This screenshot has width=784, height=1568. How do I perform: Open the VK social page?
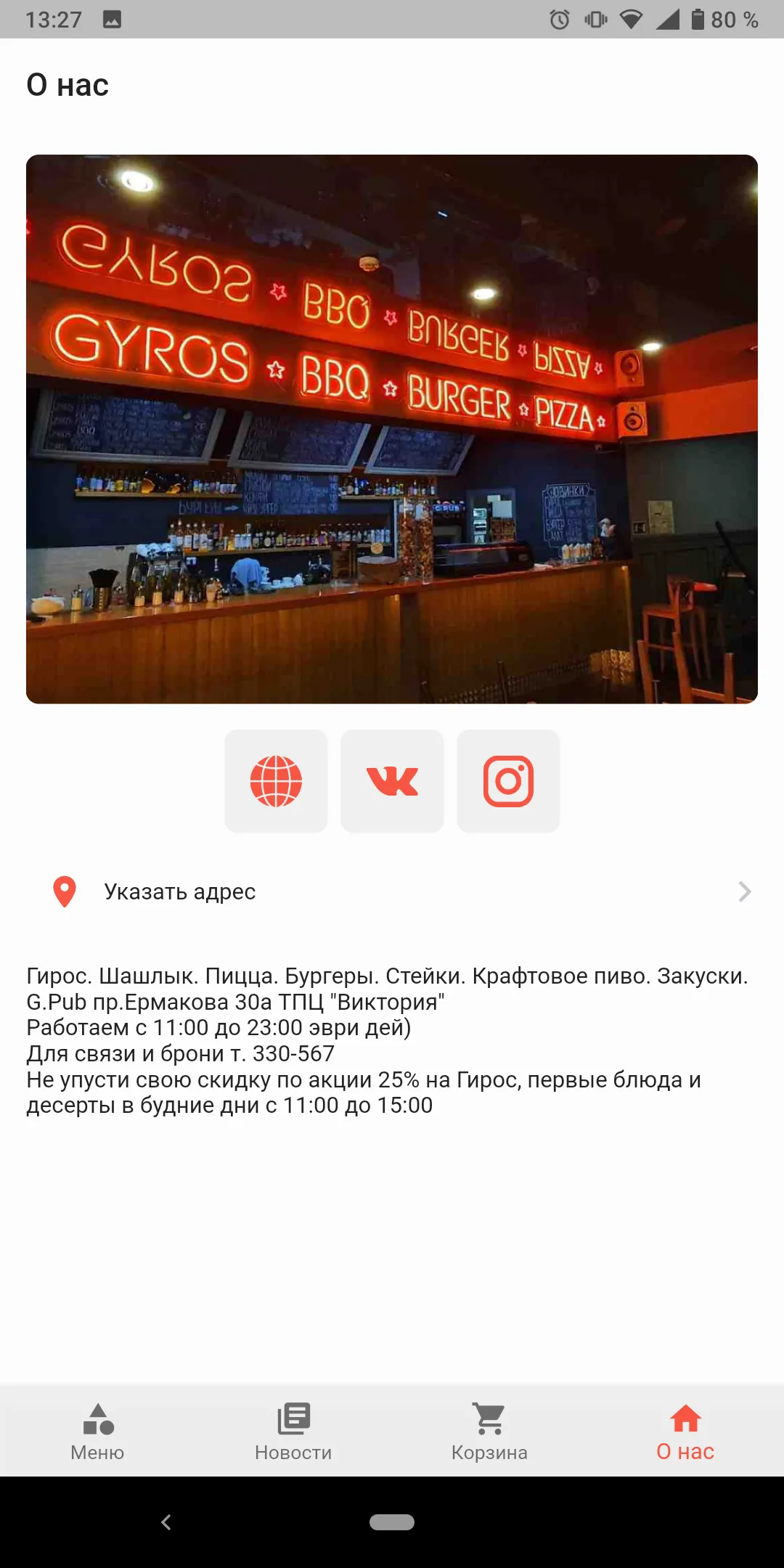click(x=392, y=781)
